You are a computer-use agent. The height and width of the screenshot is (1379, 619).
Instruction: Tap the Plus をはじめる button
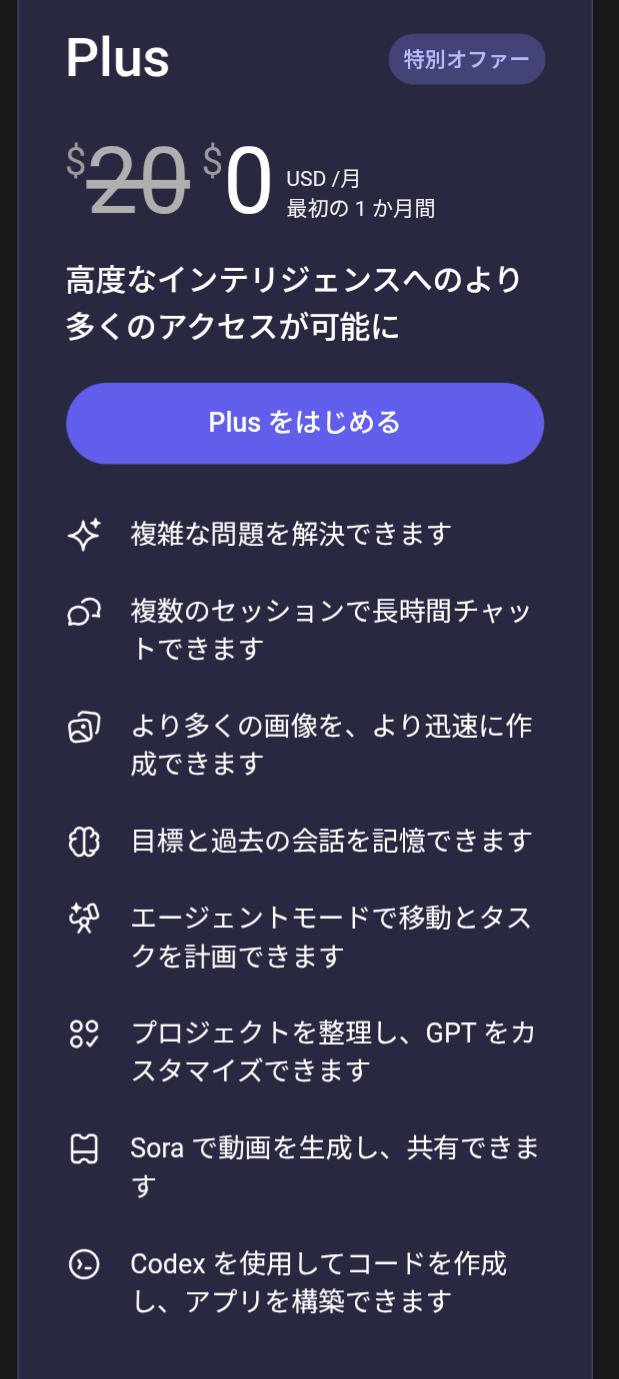coord(305,423)
